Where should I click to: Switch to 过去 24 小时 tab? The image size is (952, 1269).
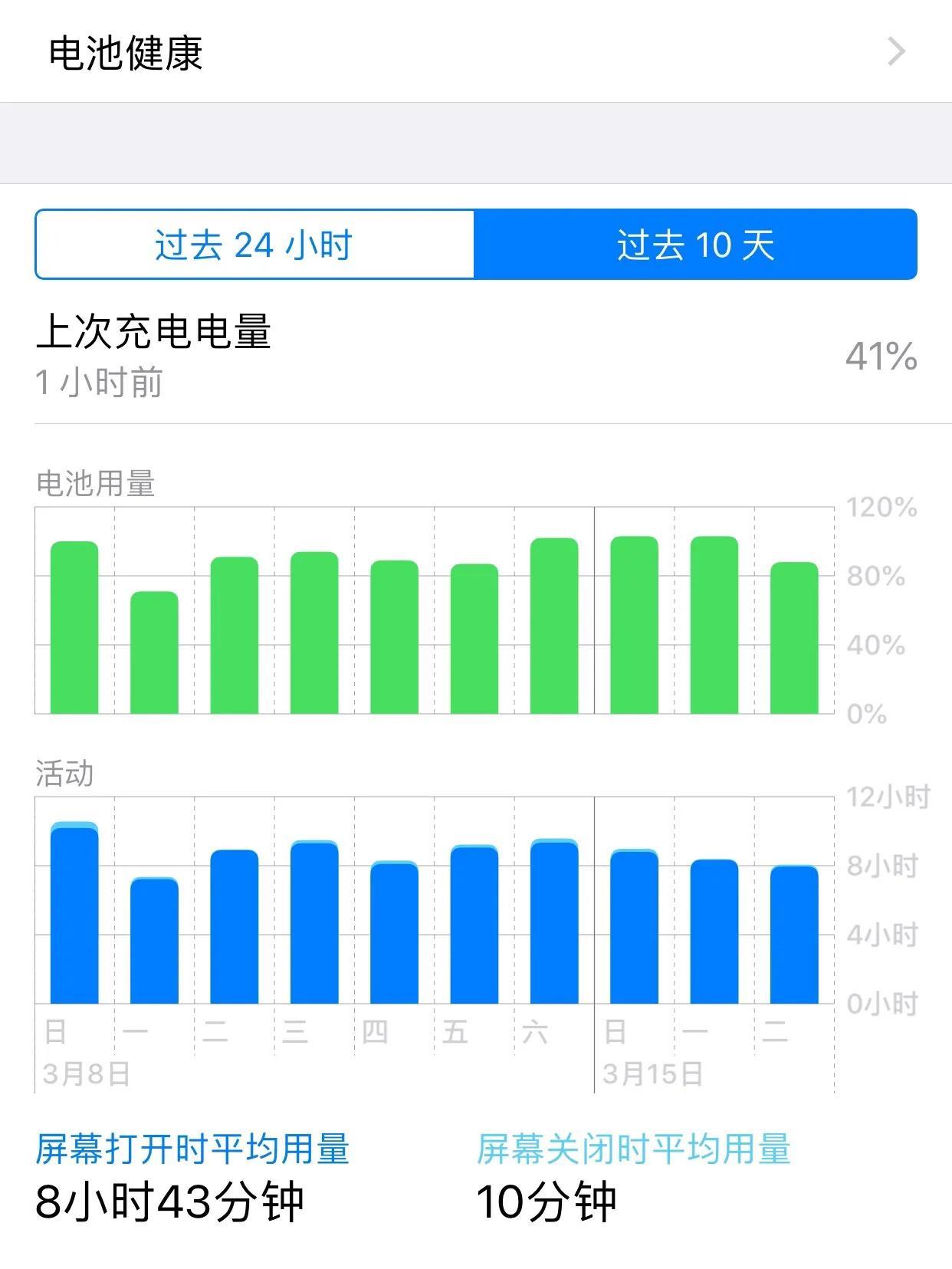point(254,245)
